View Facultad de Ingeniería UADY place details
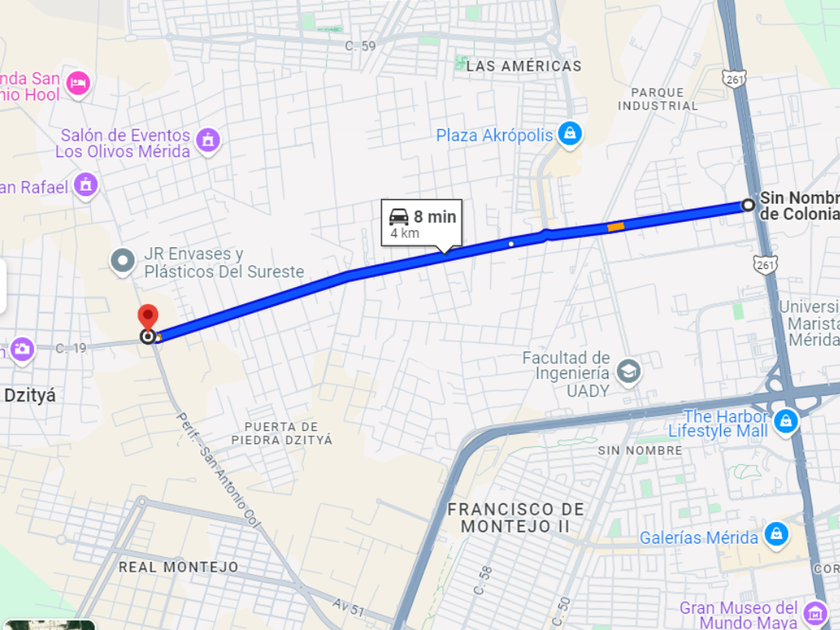 click(x=628, y=372)
